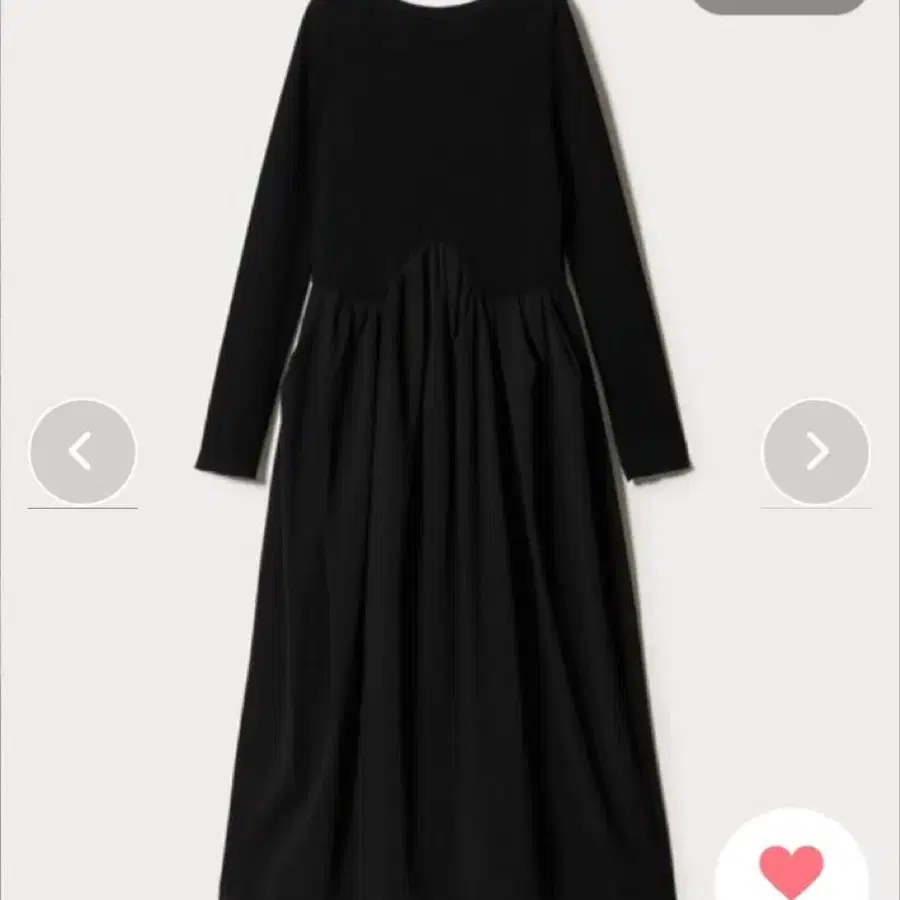
Task: Like this dress with the heart
Action: pyautogui.click(x=791, y=867)
